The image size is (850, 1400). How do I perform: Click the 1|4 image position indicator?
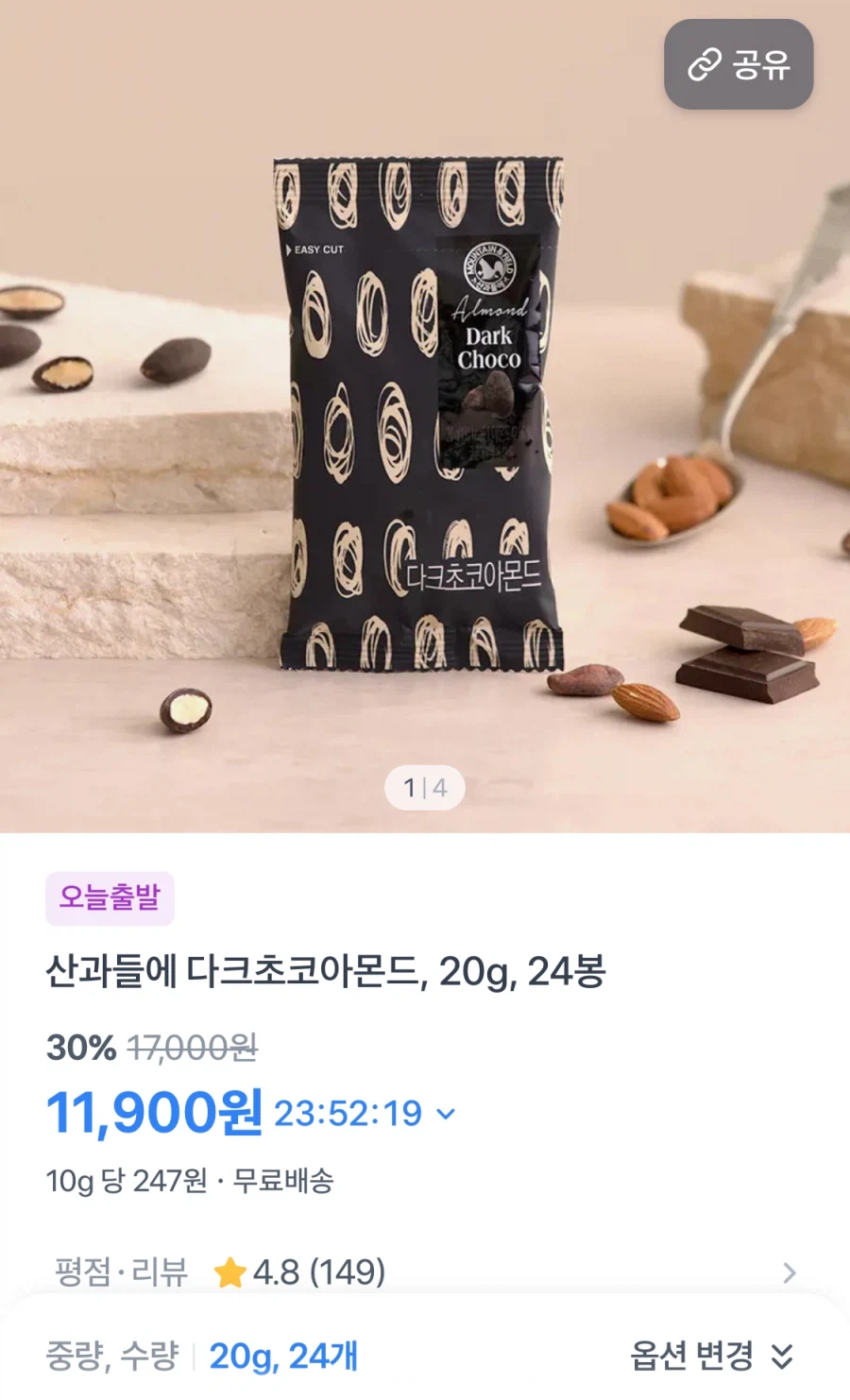[x=424, y=786]
